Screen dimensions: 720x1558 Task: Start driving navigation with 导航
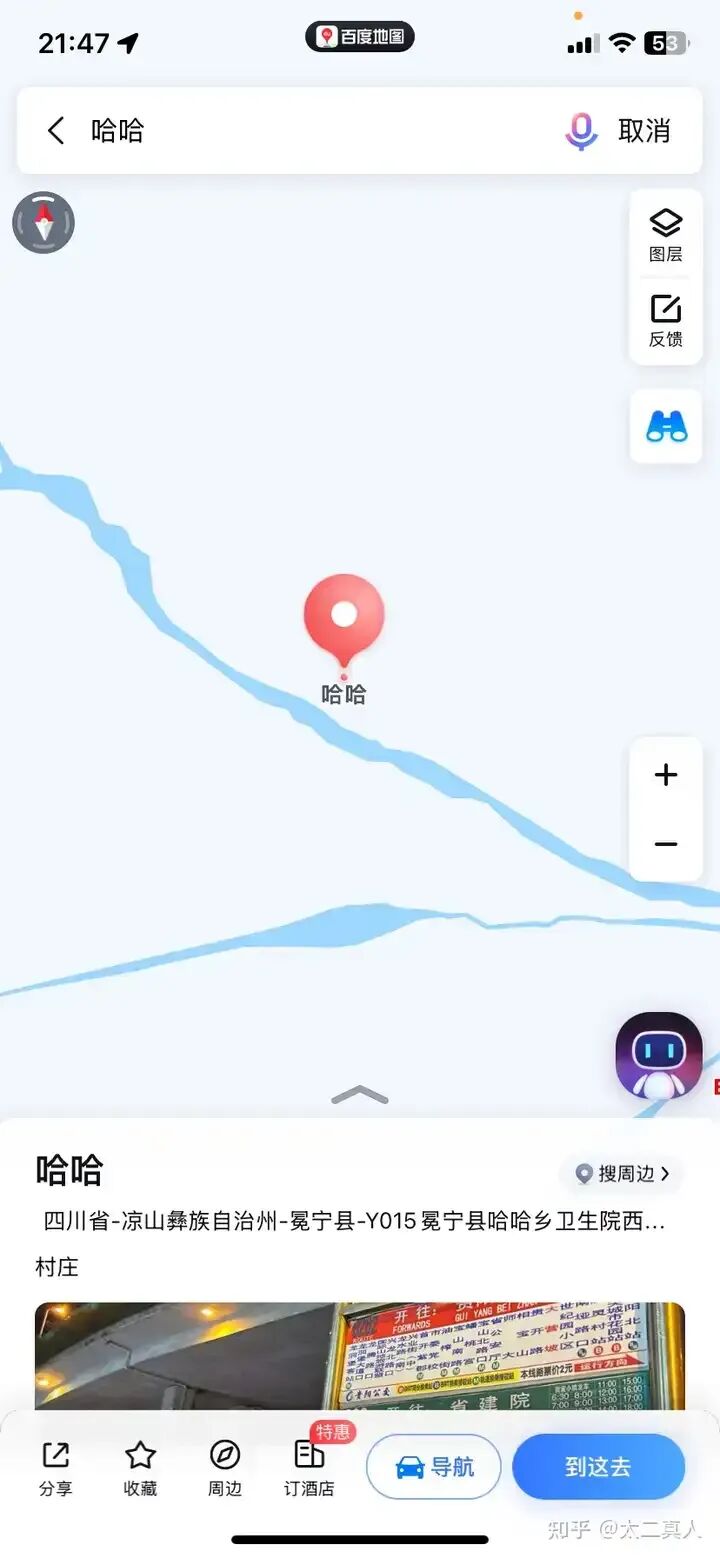(x=434, y=1467)
